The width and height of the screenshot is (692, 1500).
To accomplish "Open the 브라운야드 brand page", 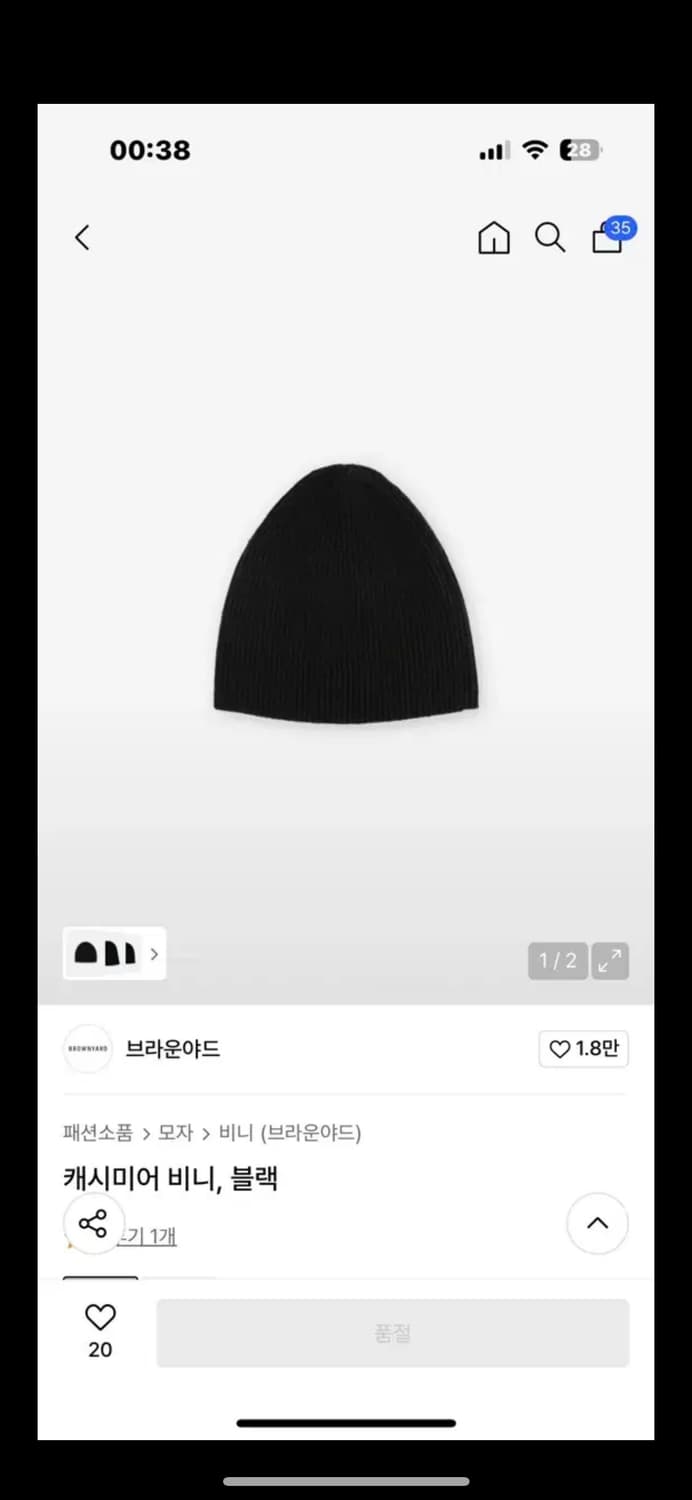I will [172, 1049].
